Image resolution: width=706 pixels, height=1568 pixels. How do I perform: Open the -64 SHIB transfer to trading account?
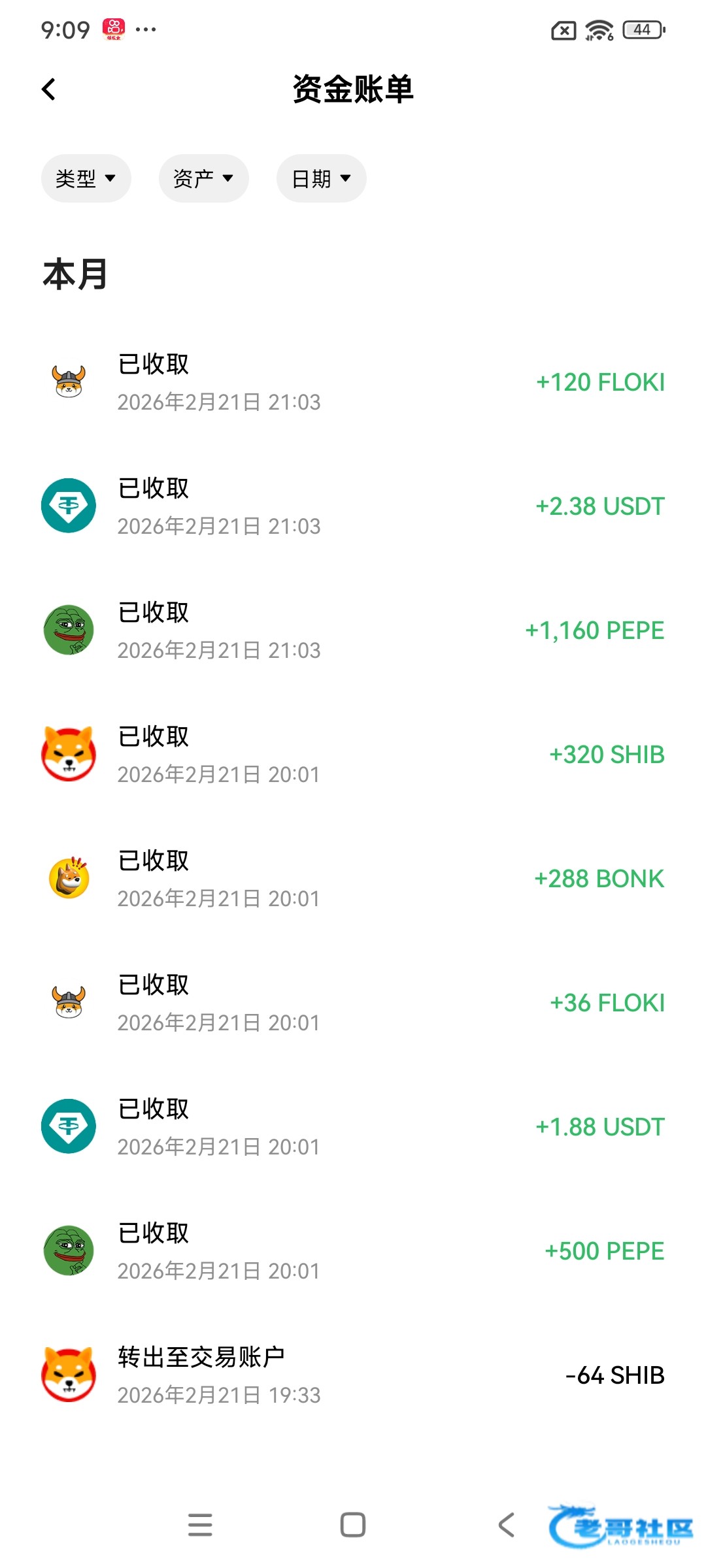(353, 1375)
